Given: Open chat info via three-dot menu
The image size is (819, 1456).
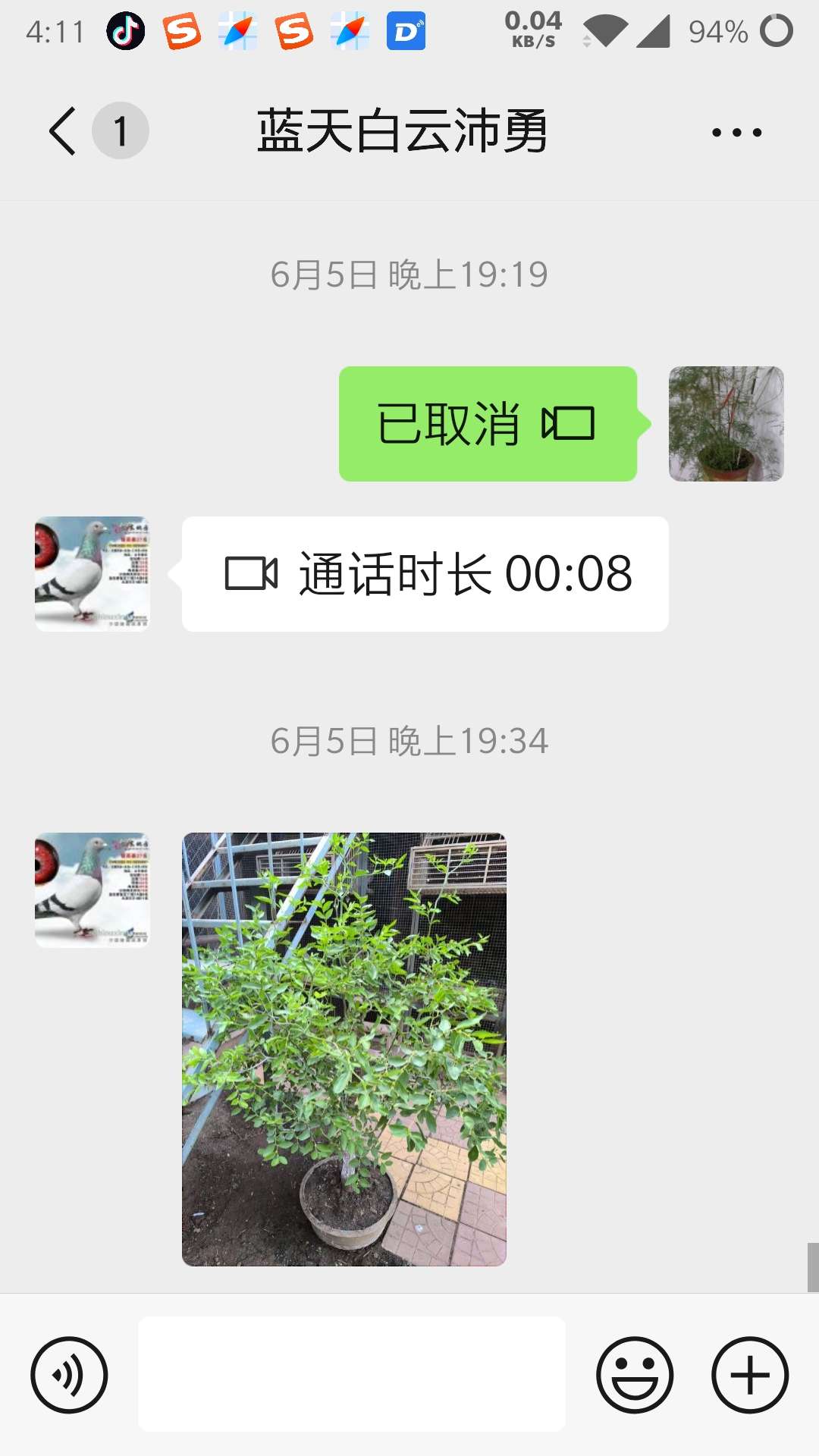Looking at the screenshot, I should point(736,133).
